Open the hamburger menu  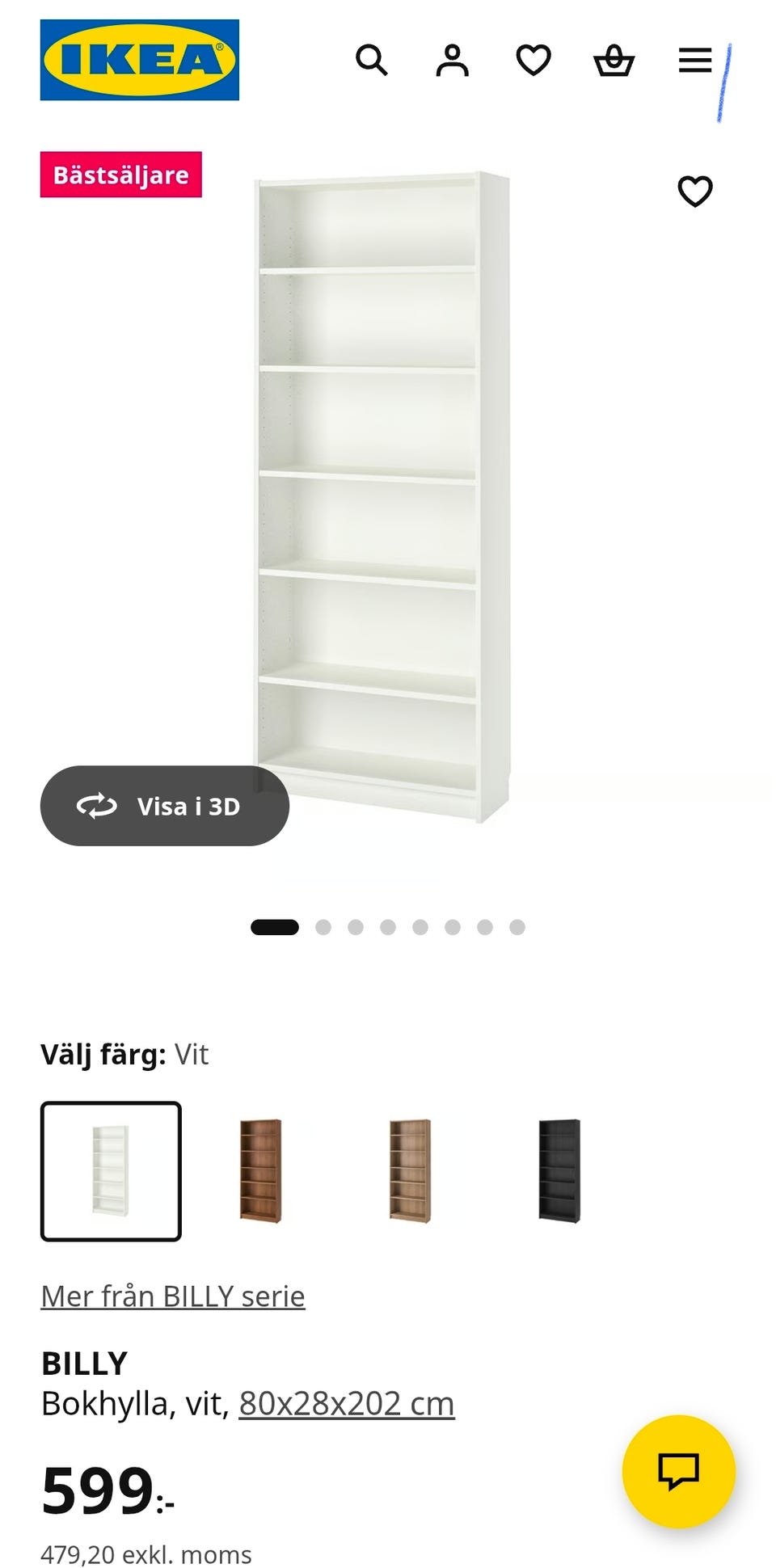(x=695, y=61)
